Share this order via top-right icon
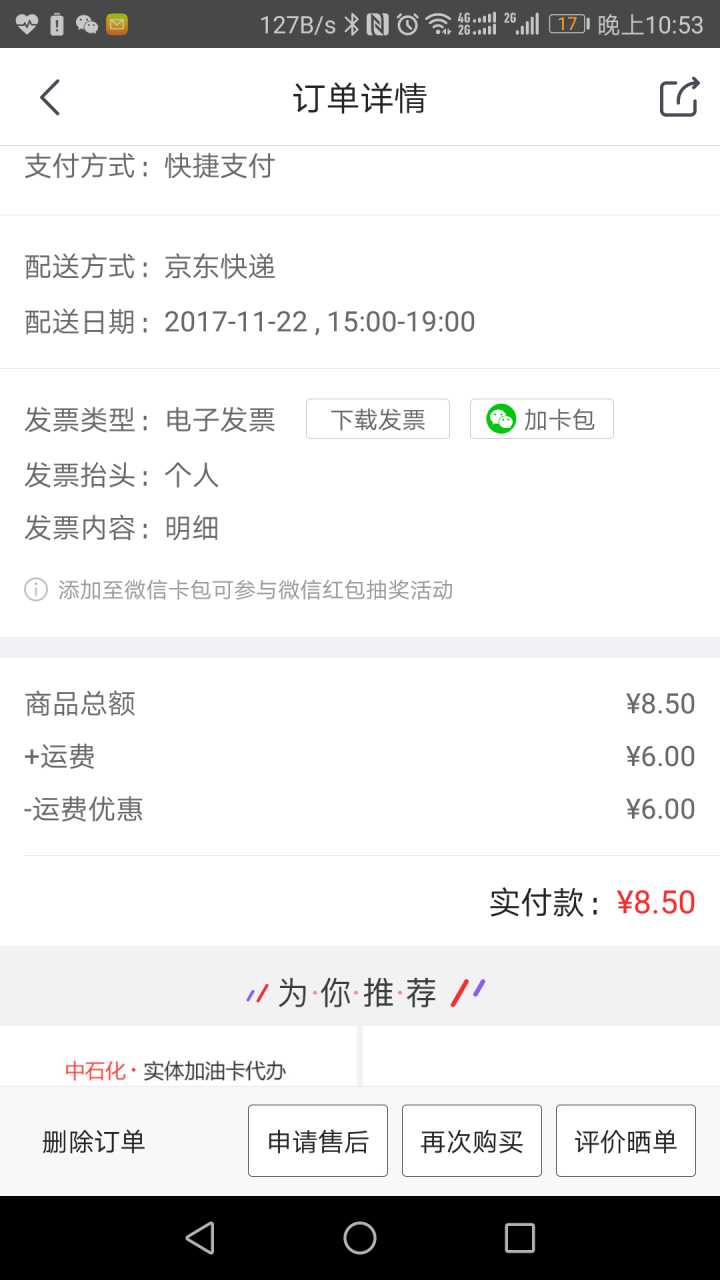Image resolution: width=720 pixels, height=1280 pixels. point(678,98)
